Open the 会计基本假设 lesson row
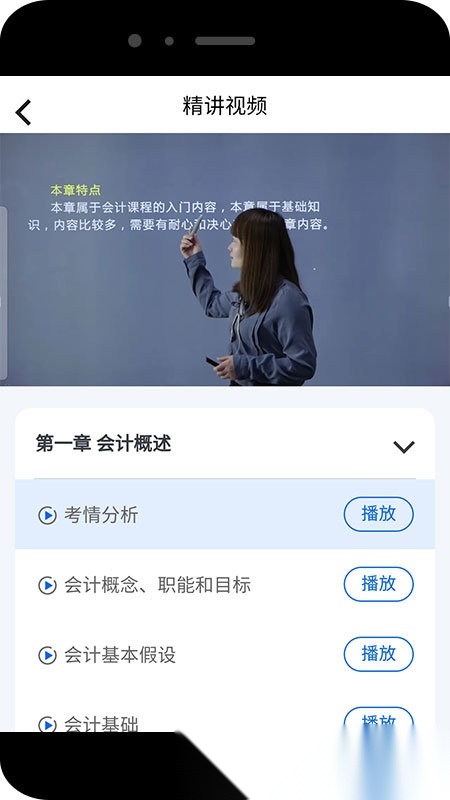450x800 pixels. tap(225, 654)
